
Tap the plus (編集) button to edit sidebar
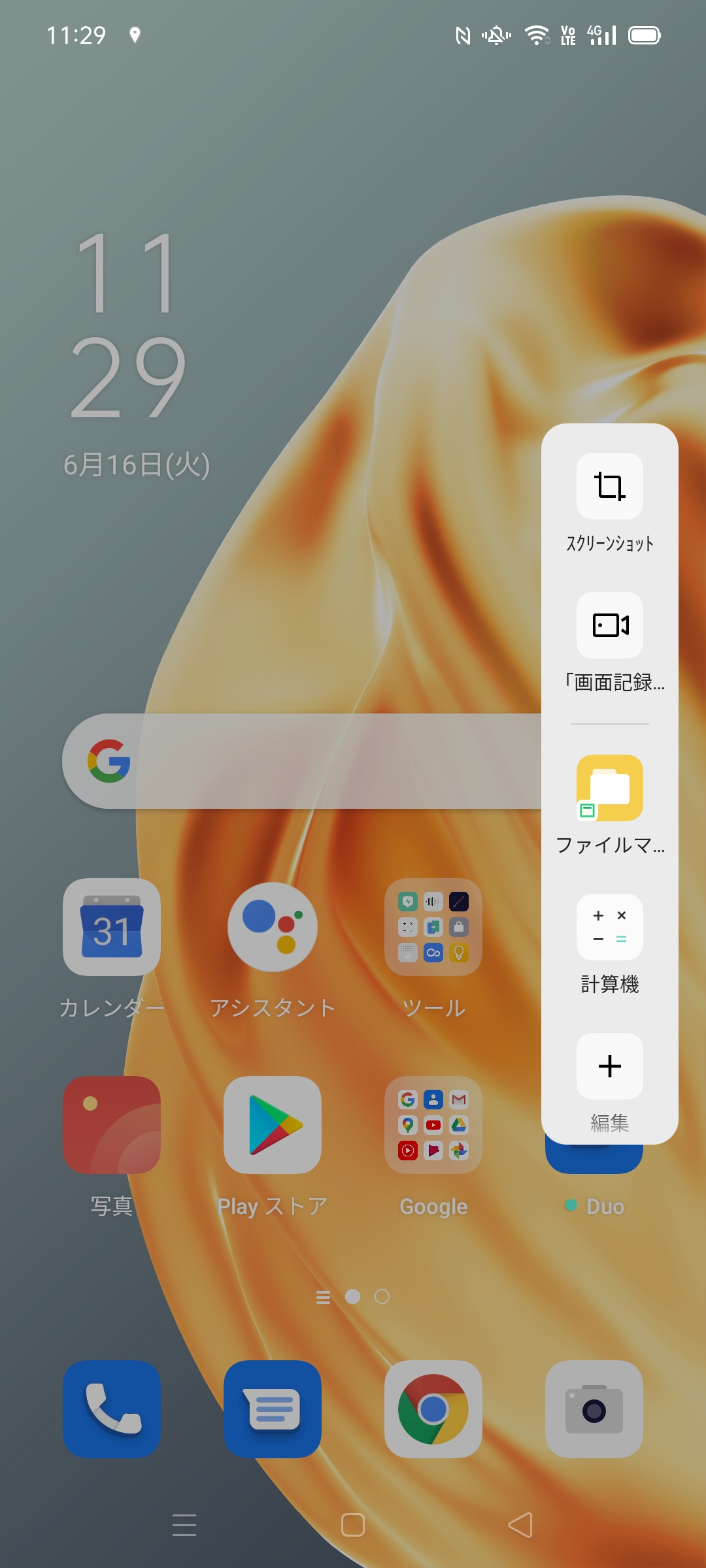pyautogui.click(x=609, y=1066)
